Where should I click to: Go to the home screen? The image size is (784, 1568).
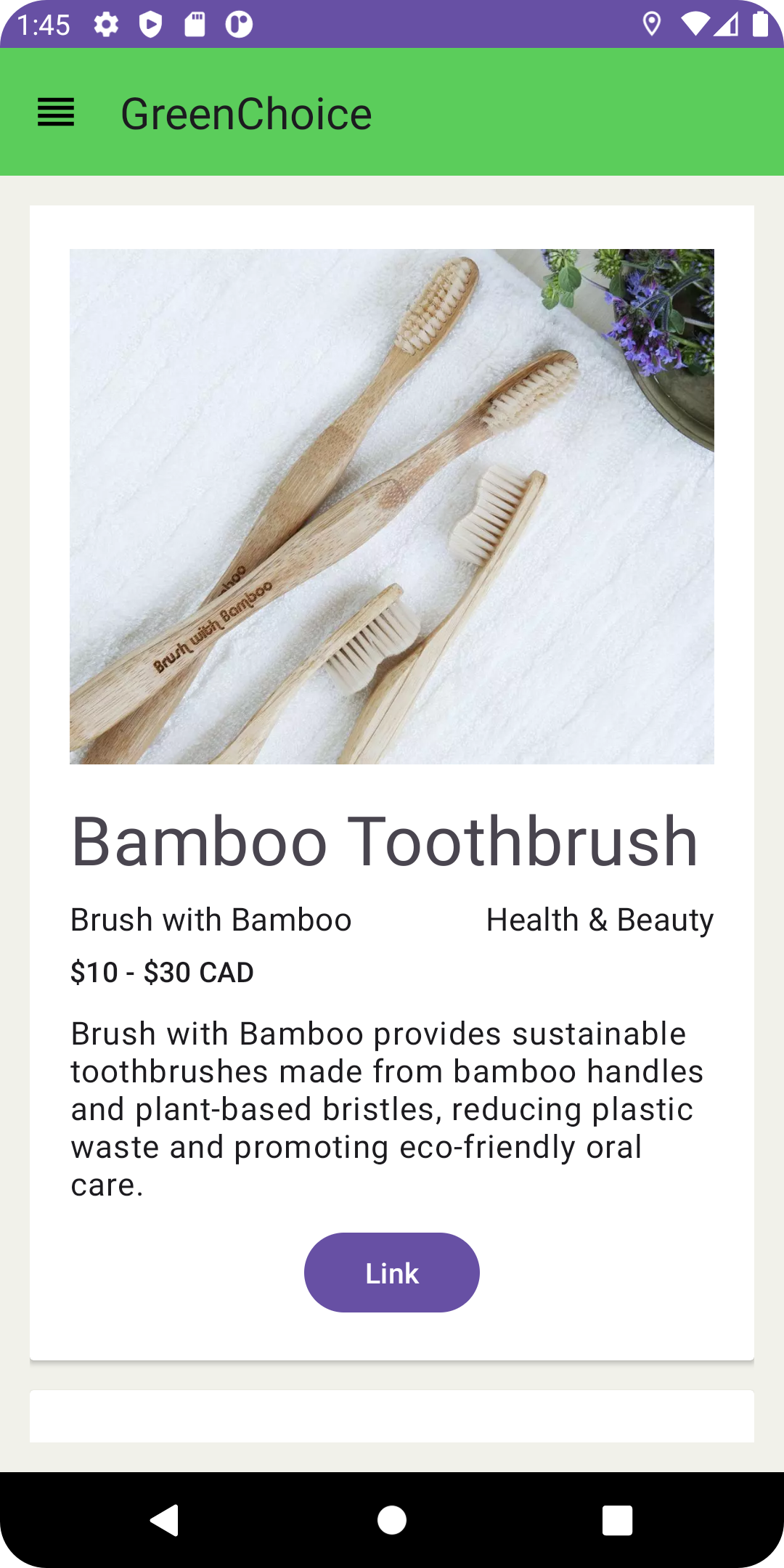coord(392,1519)
